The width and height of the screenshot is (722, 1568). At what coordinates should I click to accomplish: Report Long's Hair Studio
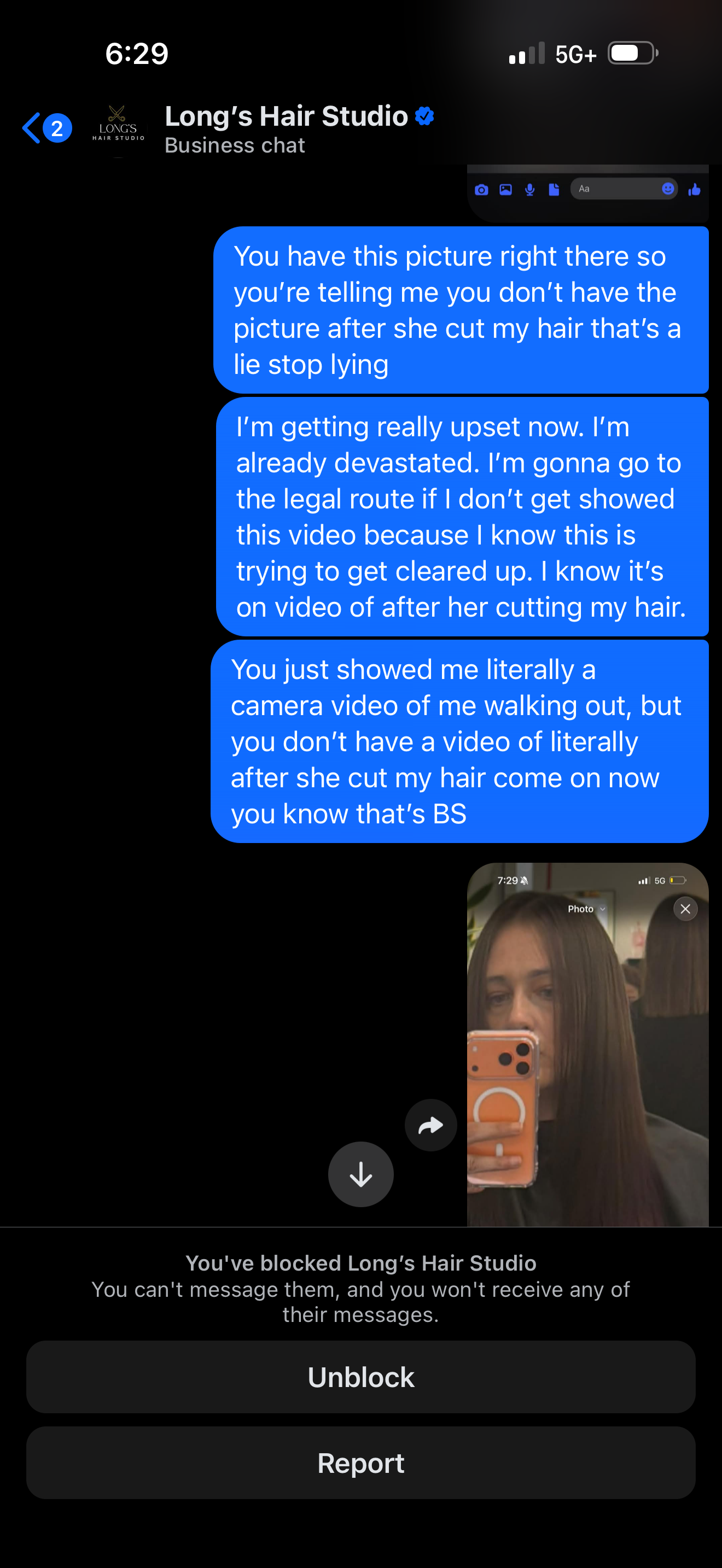pos(360,1462)
